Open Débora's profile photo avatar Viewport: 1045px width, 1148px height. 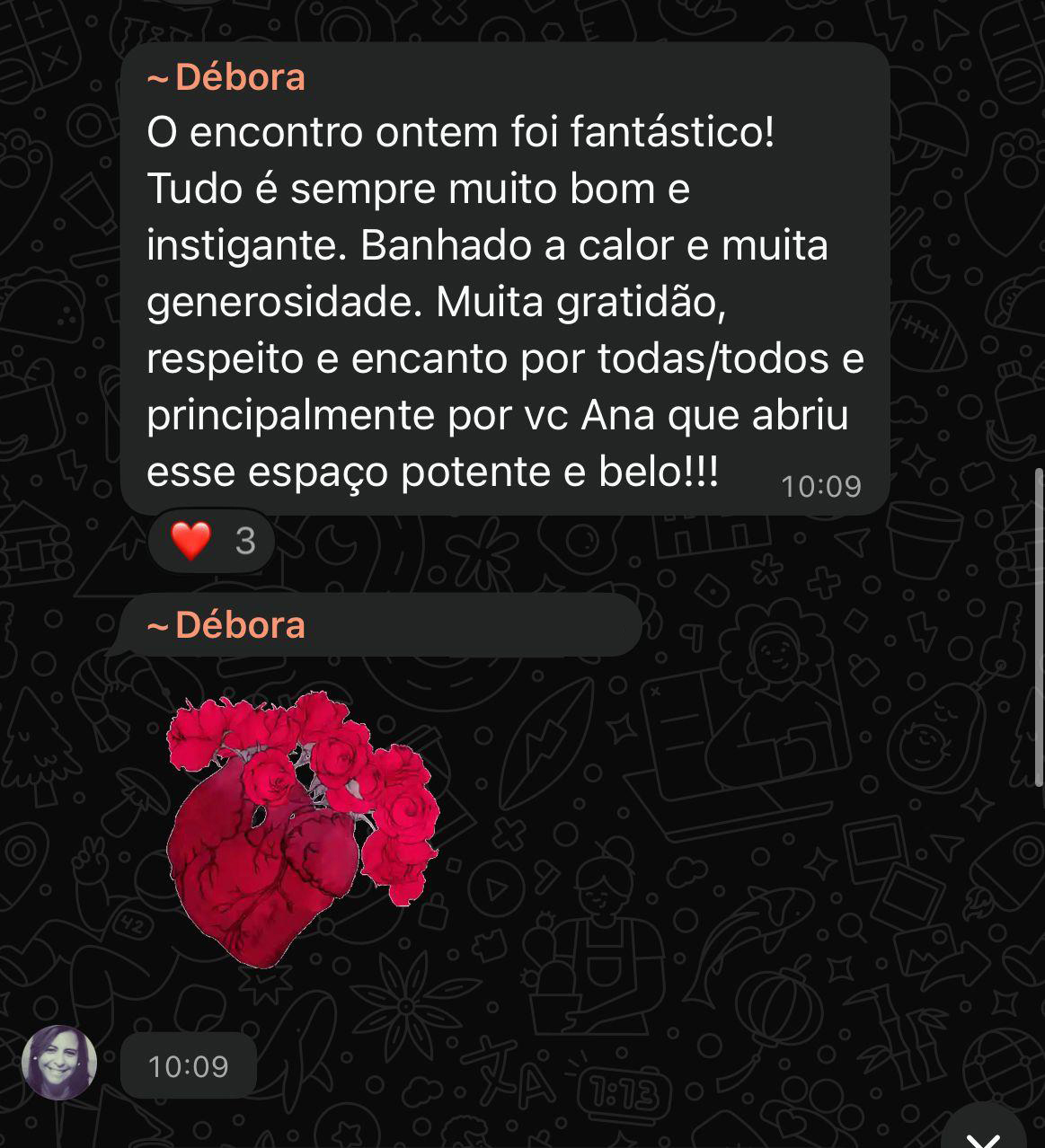coord(59,1063)
